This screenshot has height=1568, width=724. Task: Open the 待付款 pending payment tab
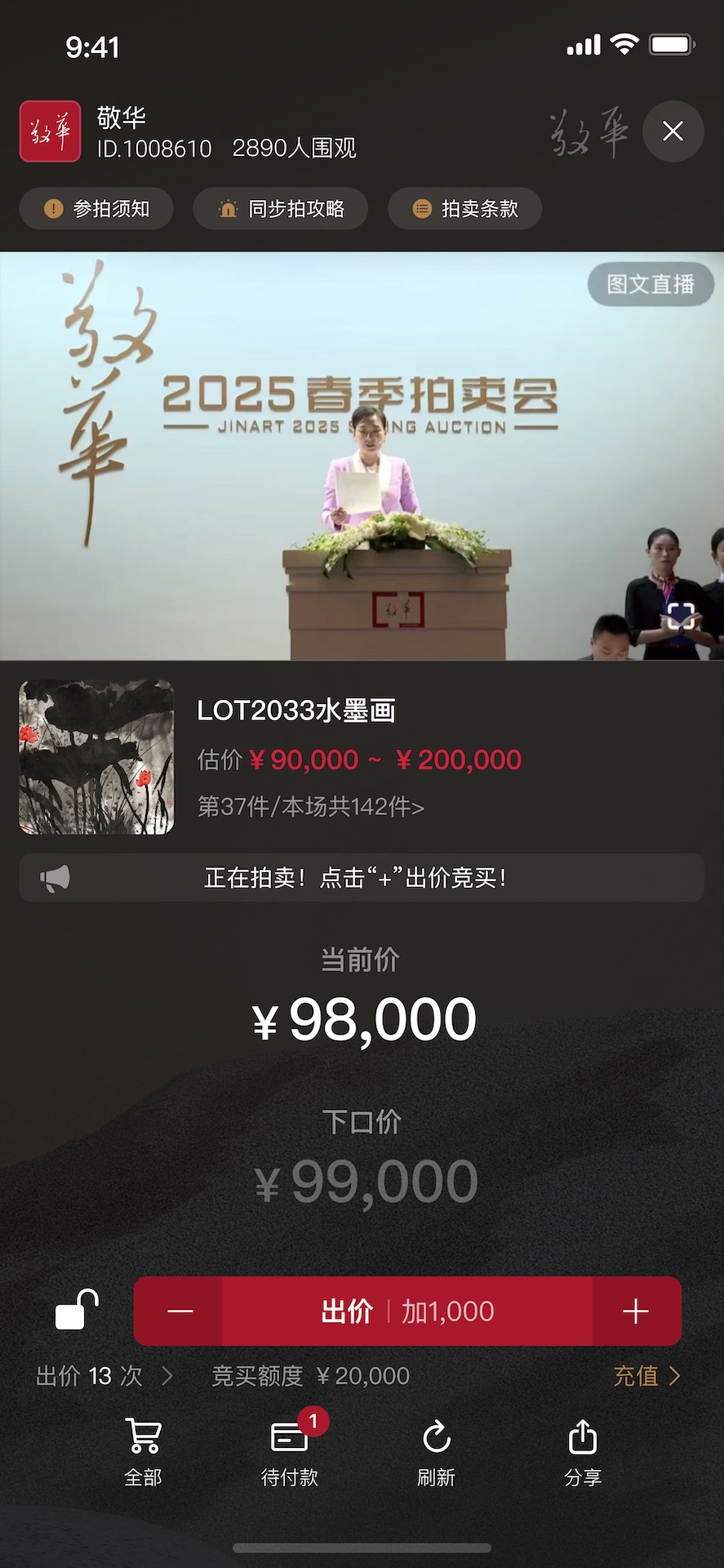click(289, 1453)
